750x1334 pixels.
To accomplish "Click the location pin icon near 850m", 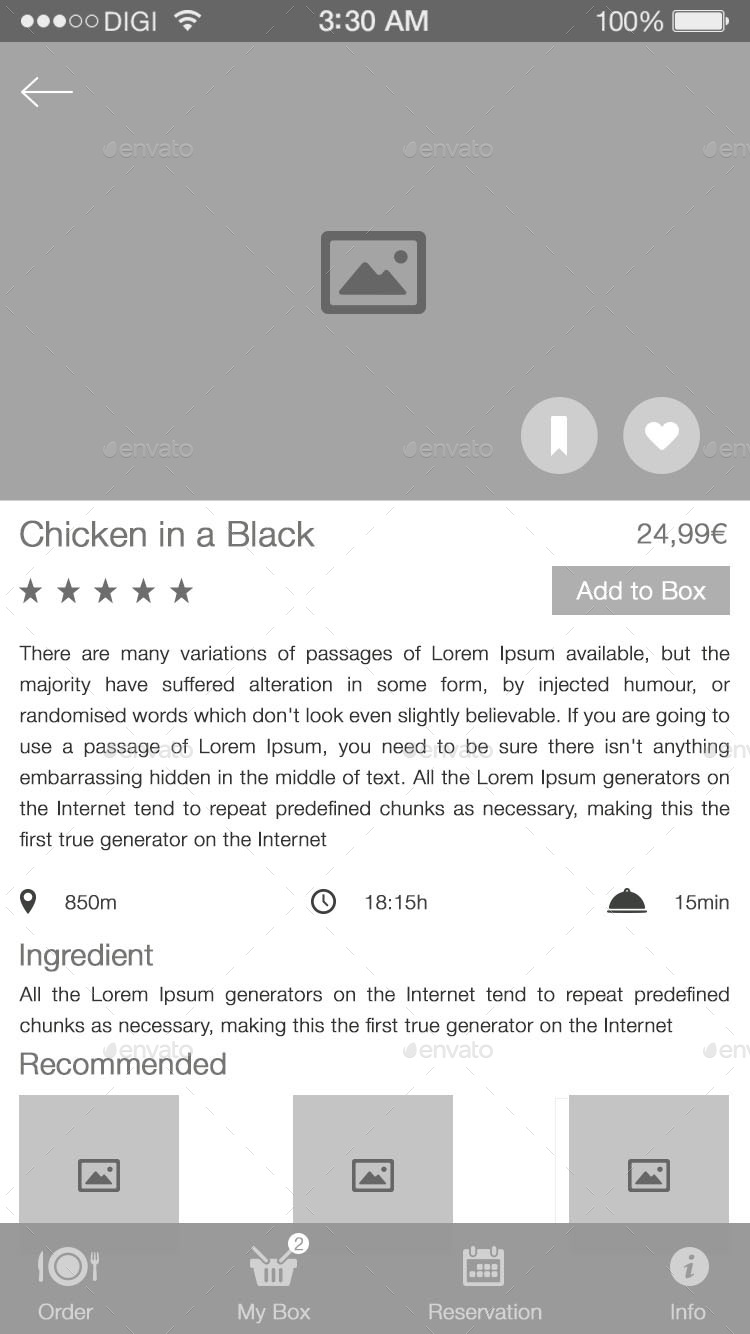I will 28,901.
